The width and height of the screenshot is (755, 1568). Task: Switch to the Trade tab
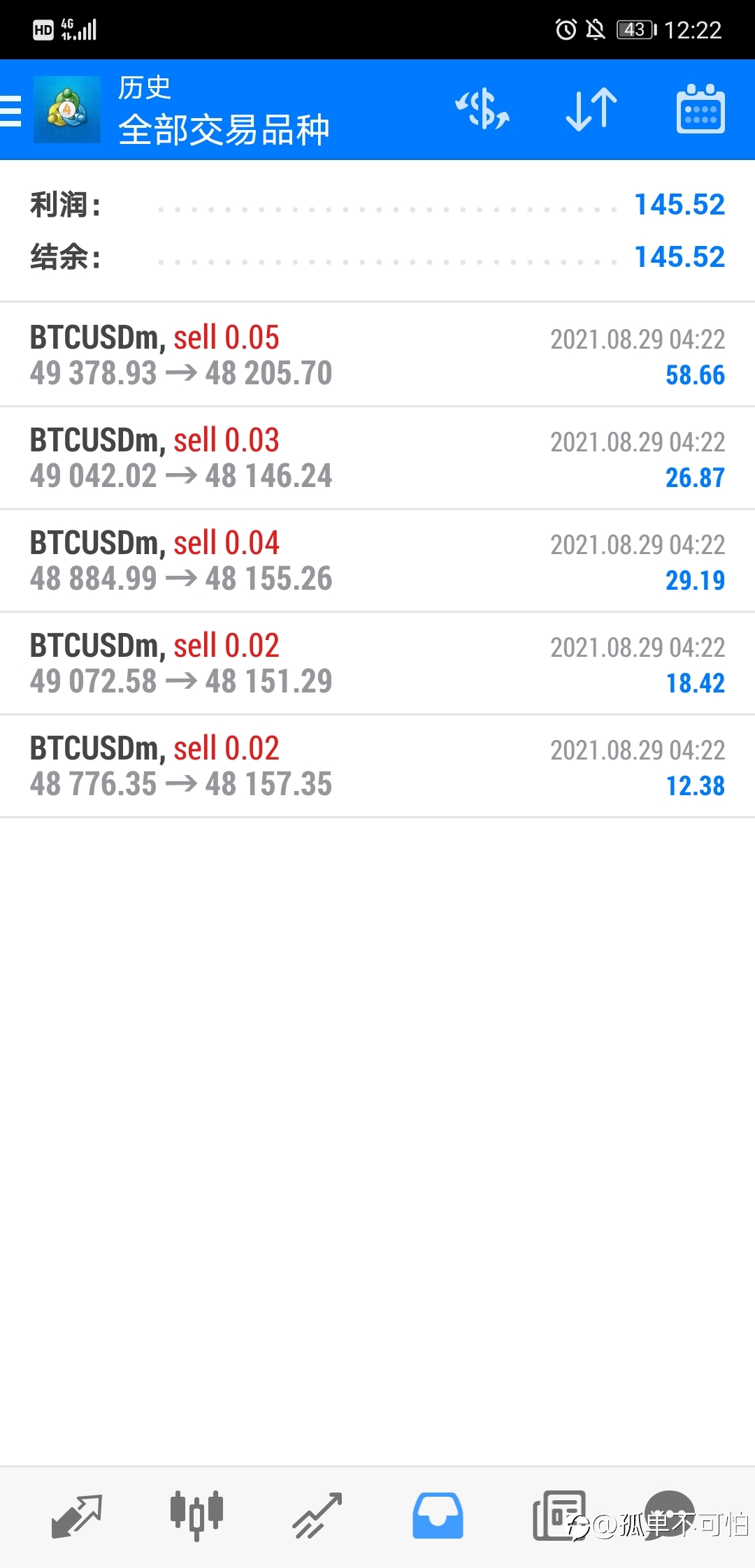coord(317,1516)
